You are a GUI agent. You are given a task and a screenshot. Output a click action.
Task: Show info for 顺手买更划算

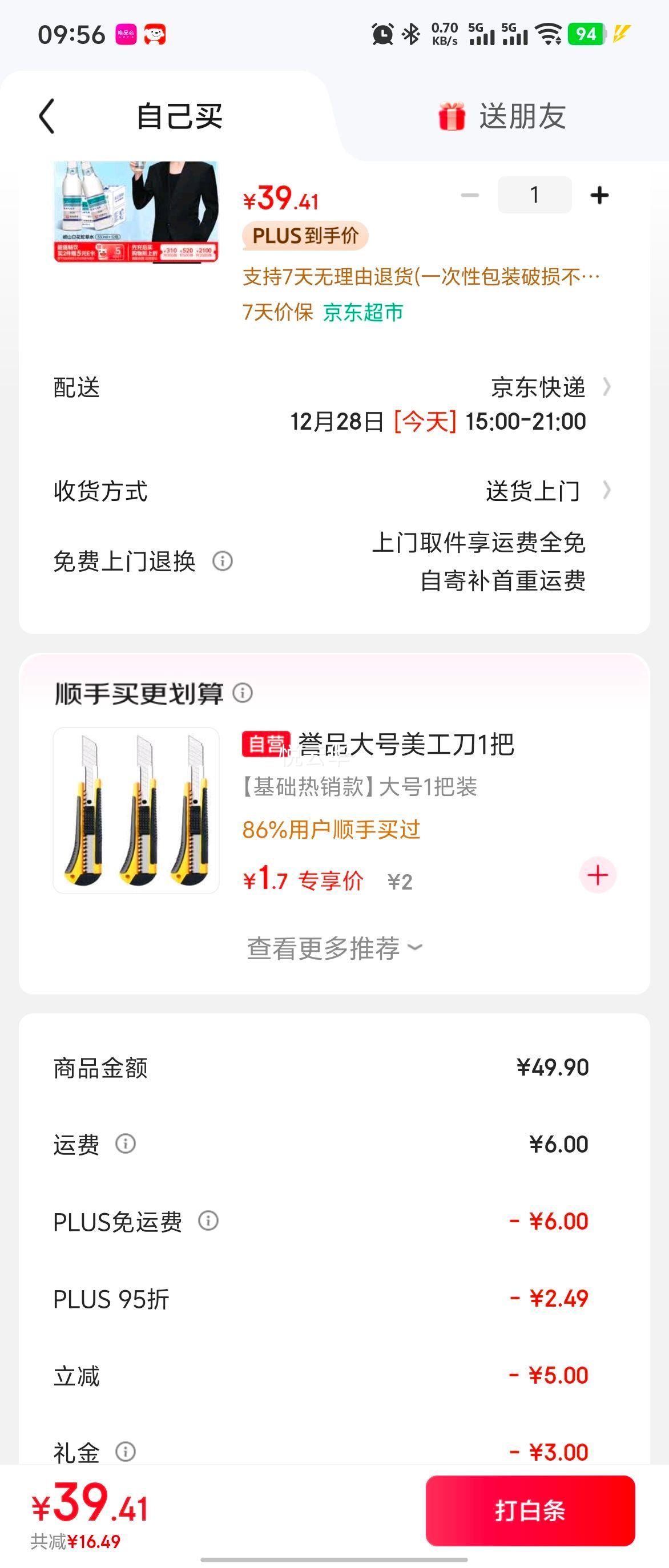tap(243, 693)
